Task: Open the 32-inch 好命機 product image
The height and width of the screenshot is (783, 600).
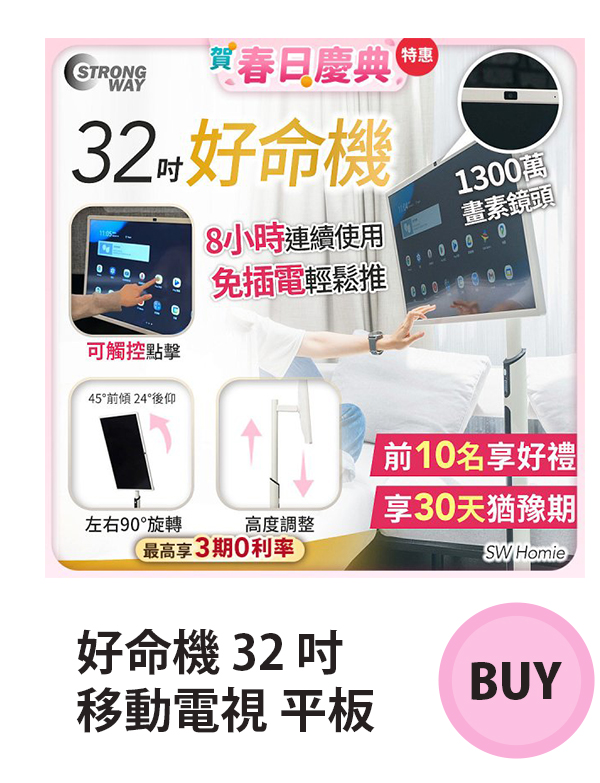Action: pos(314,307)
